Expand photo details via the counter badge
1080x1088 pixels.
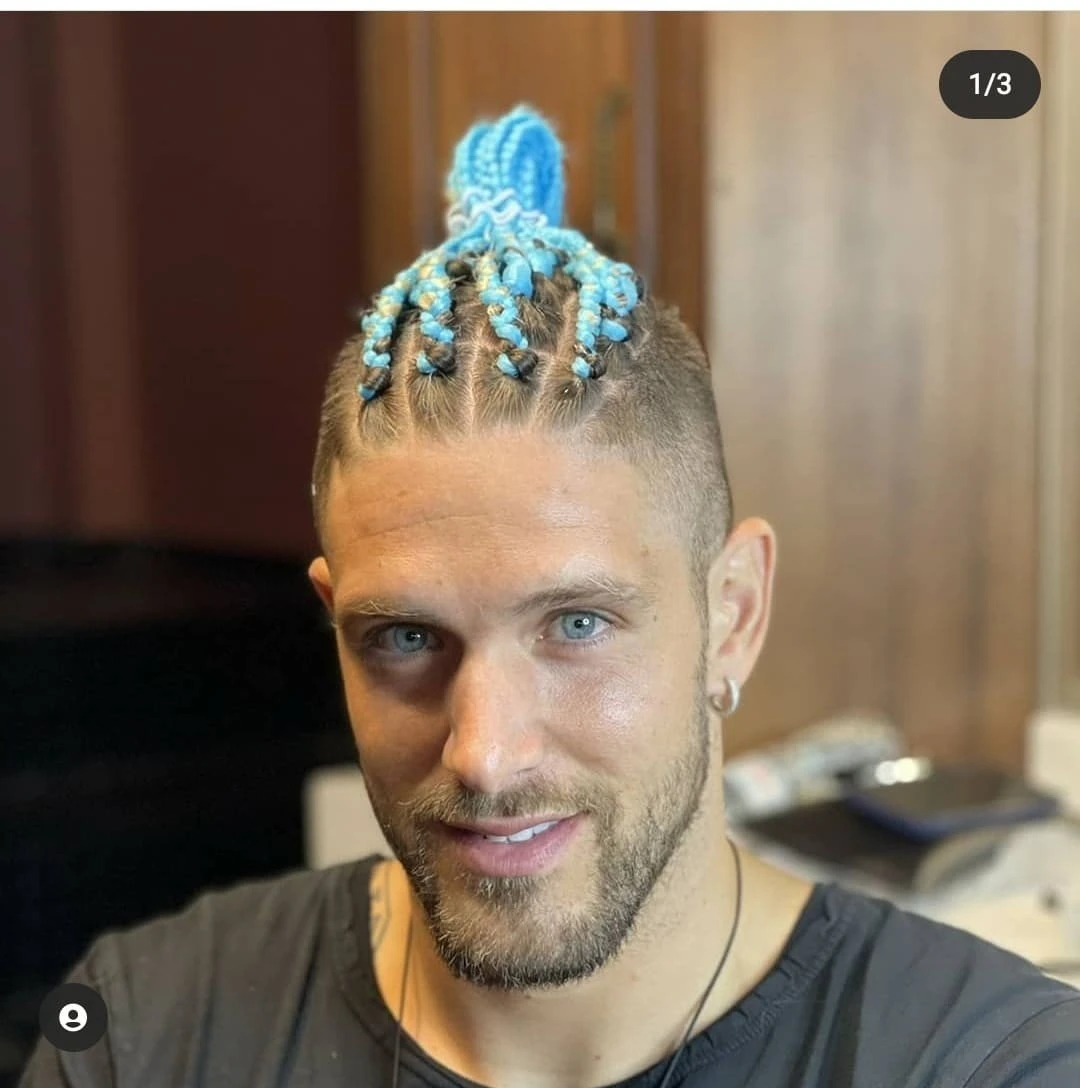point(989,85)
